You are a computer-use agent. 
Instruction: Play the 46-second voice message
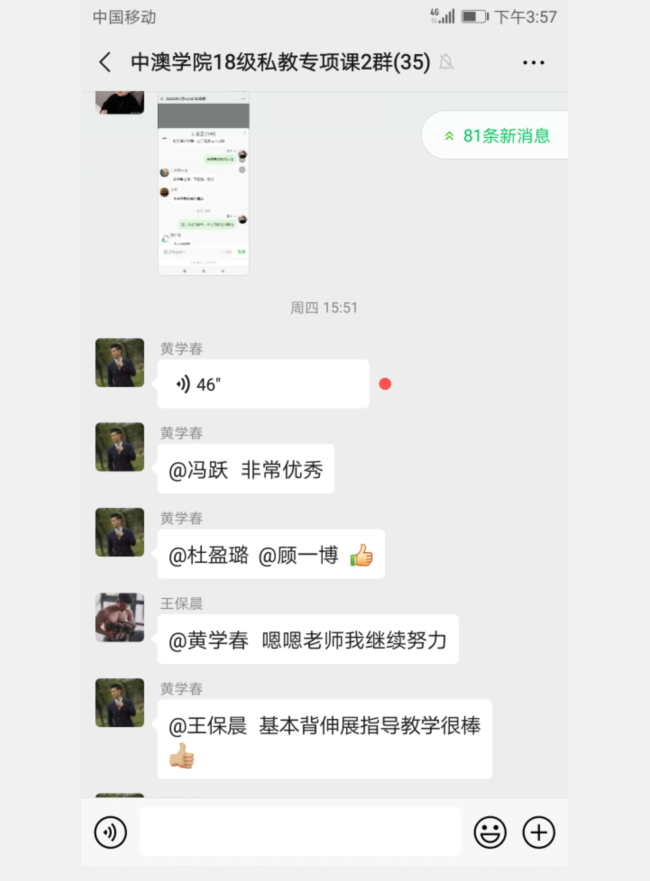click(262, 385)
